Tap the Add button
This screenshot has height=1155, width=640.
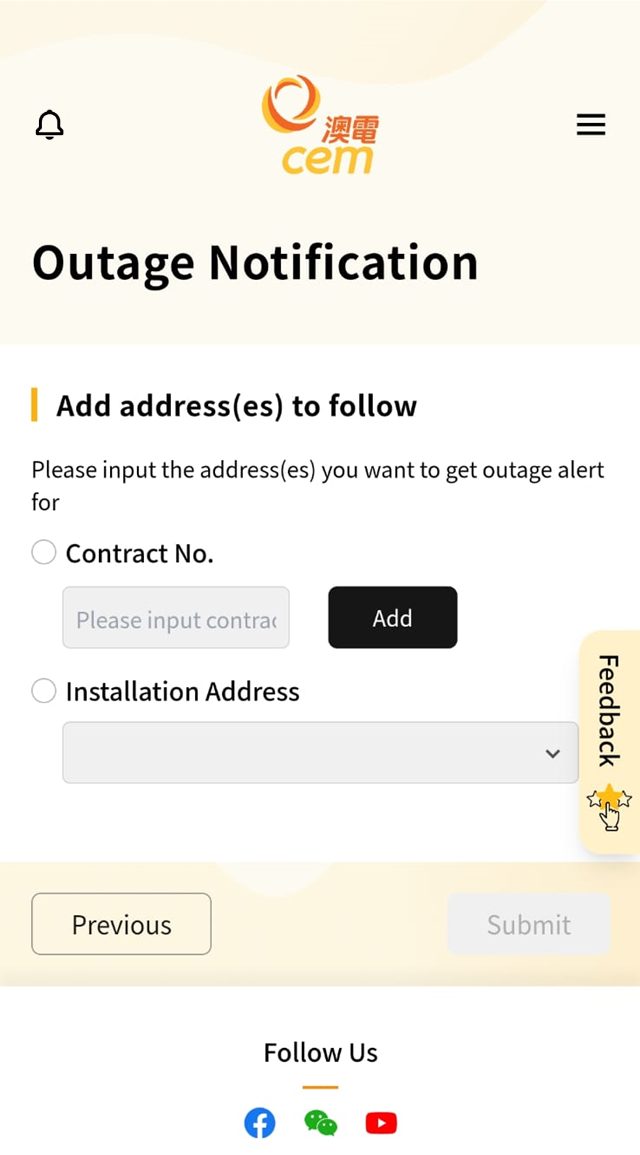393,617
